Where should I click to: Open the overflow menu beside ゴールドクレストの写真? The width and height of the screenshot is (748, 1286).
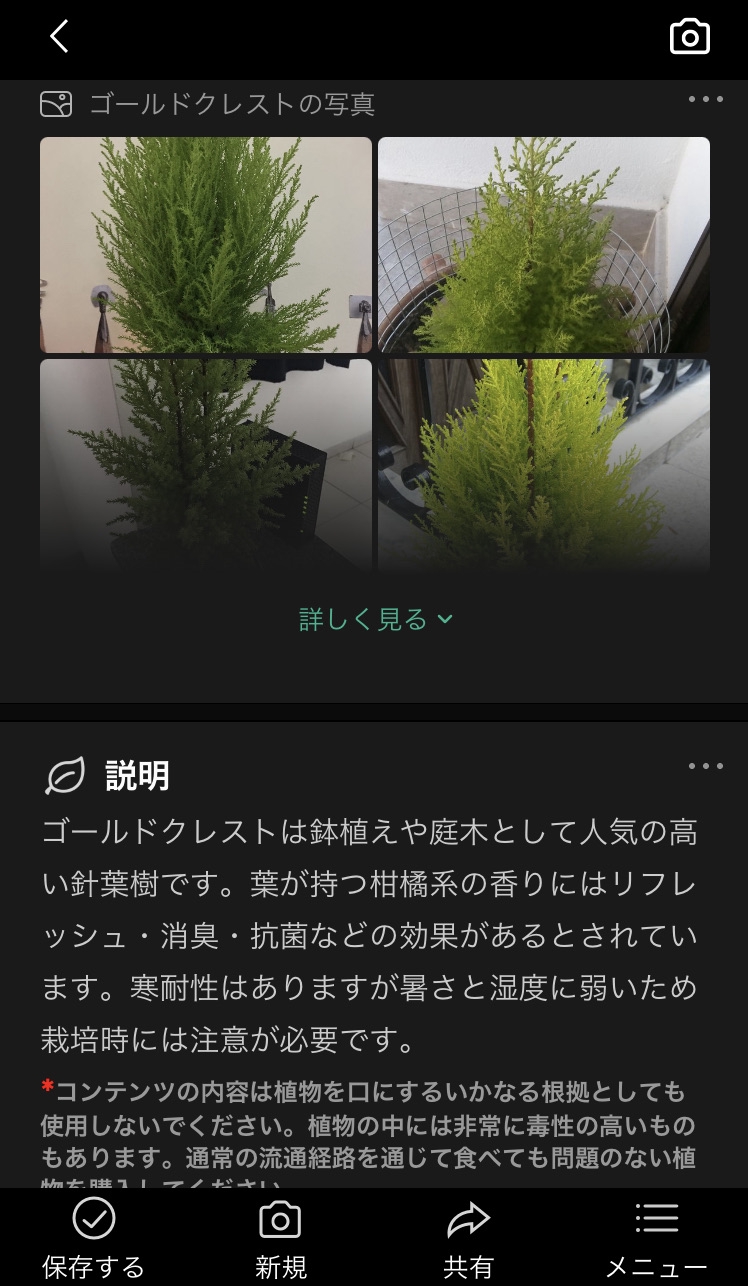click(x=705, y=99)
